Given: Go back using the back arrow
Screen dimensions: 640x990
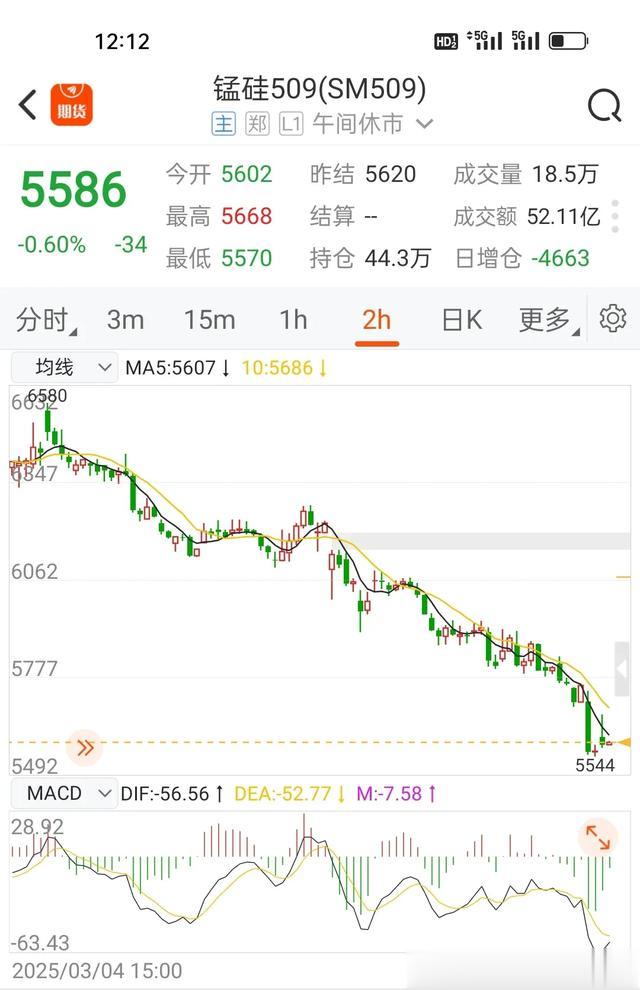Looking at the screenshot, I should pyautogui.click(x=28, y=104).
